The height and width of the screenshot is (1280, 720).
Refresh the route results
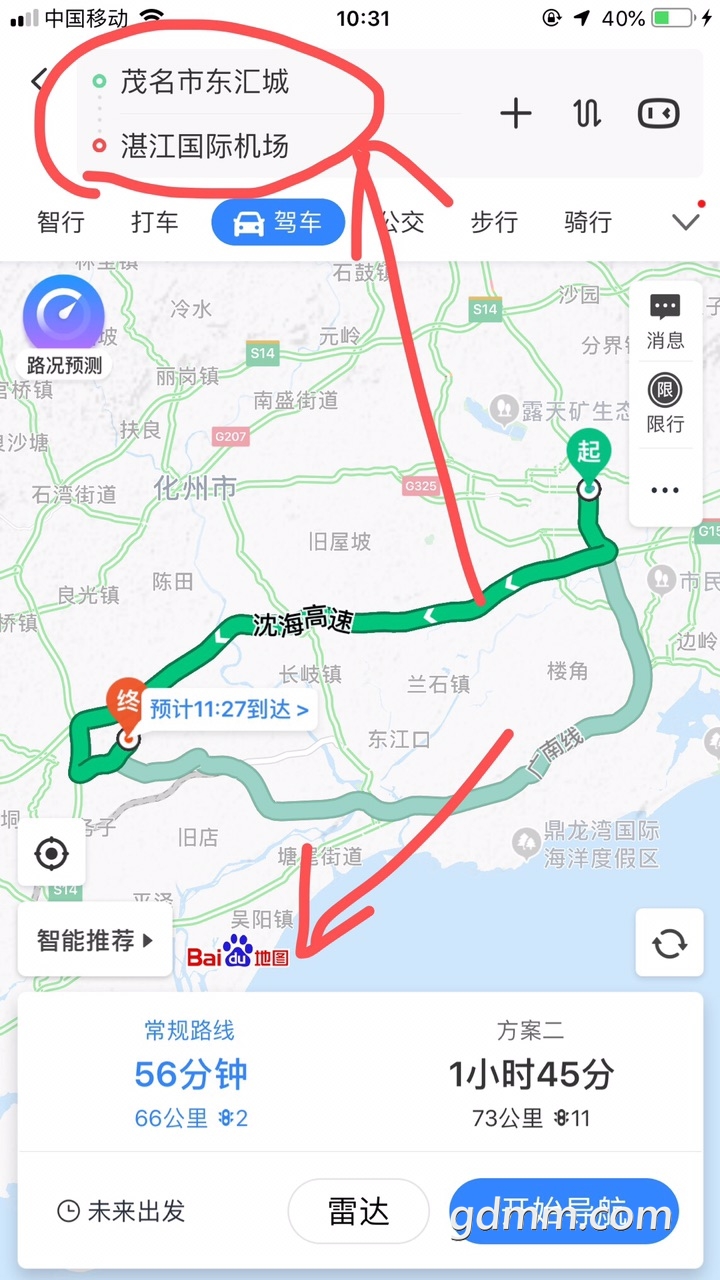pos(669,943)
